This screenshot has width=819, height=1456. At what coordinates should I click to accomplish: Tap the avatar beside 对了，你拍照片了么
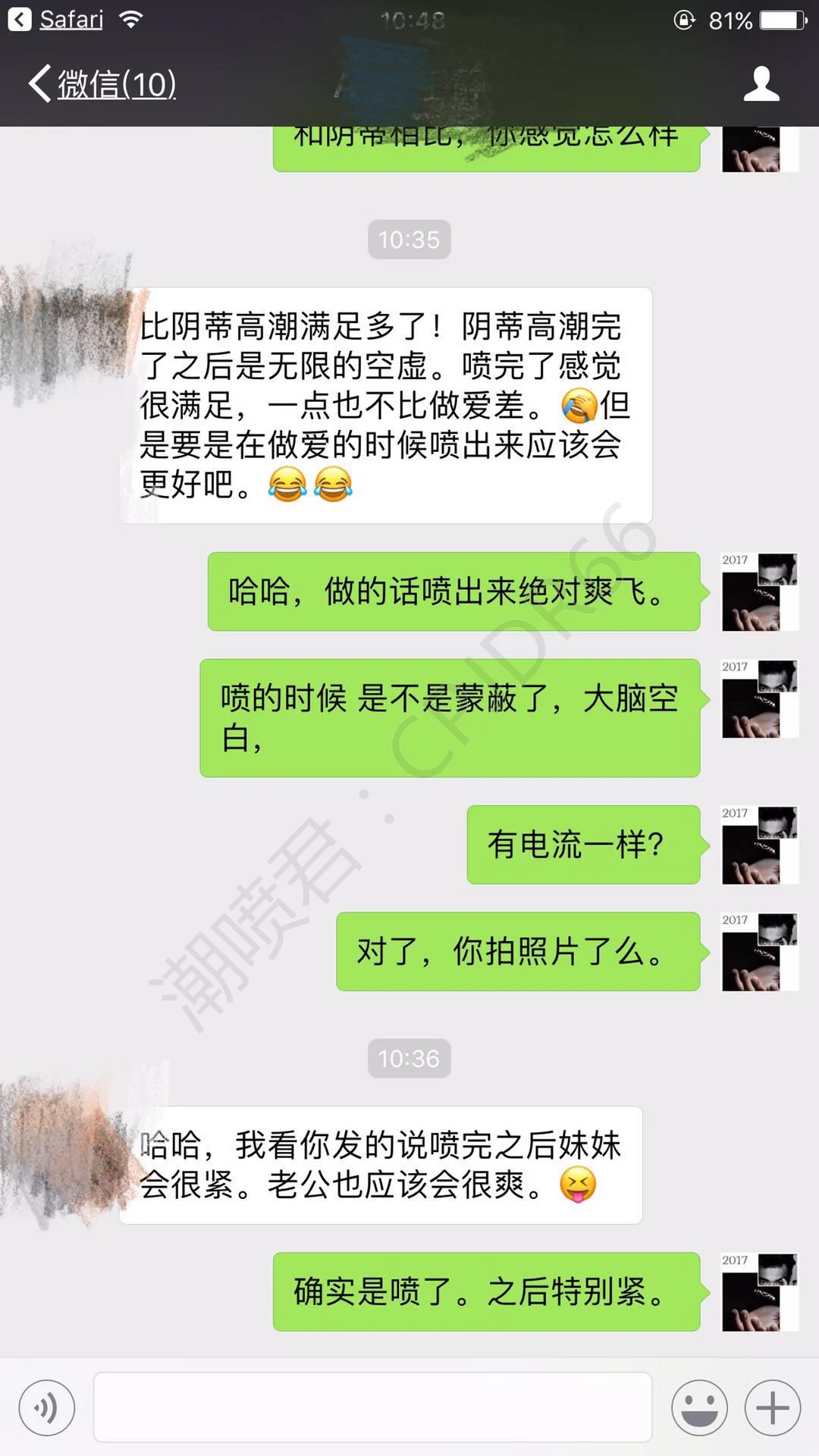click(x=759, y=952)
